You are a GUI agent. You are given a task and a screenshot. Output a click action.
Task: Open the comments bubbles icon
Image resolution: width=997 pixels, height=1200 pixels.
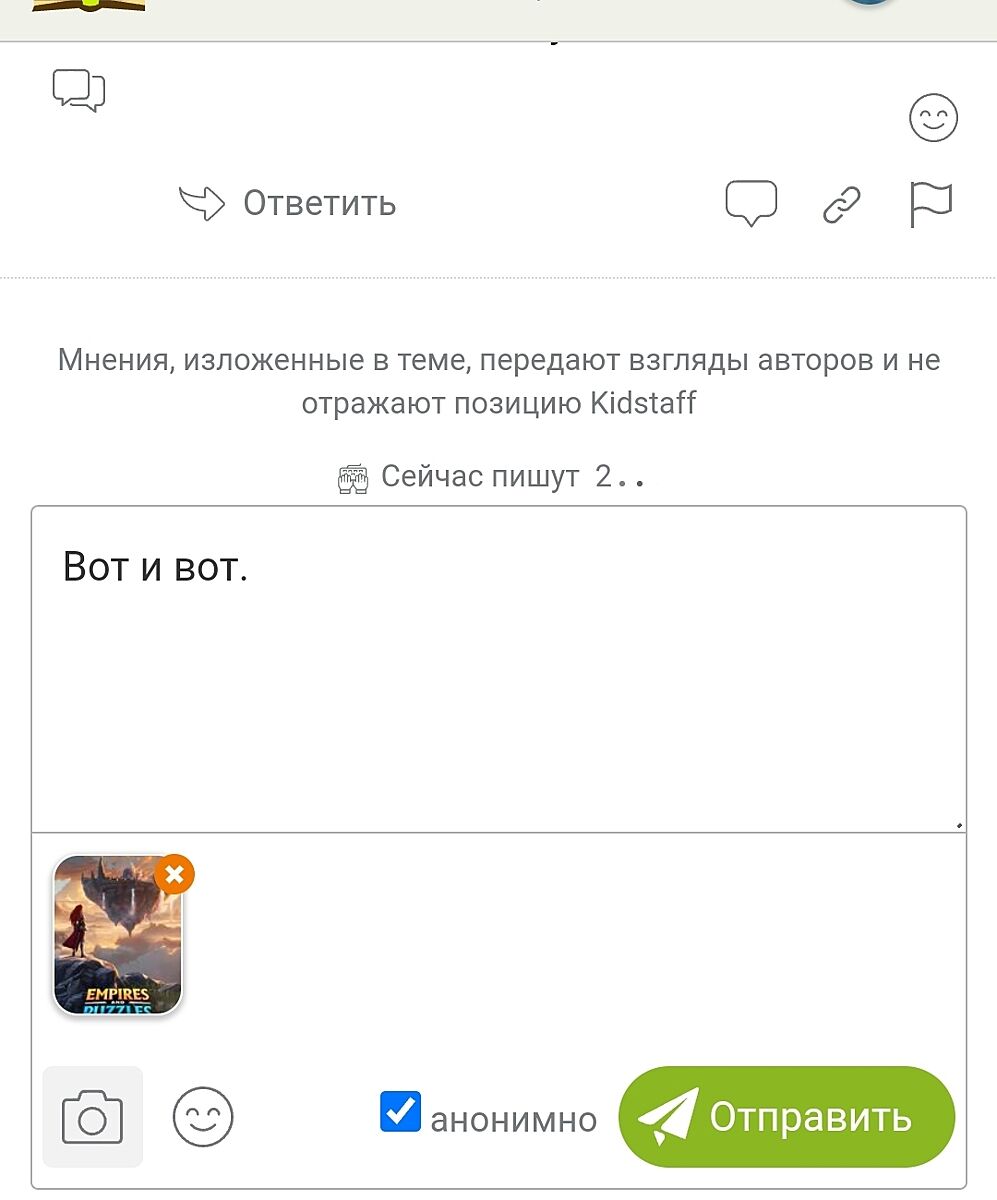[79, 91]
